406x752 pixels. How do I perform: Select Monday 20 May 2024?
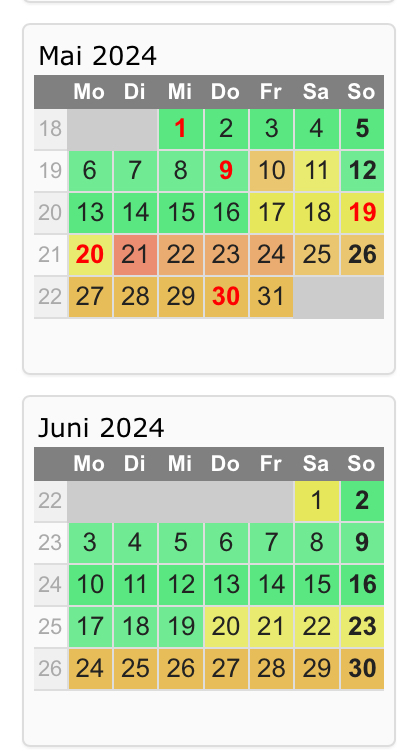click(x=90, y=255)
